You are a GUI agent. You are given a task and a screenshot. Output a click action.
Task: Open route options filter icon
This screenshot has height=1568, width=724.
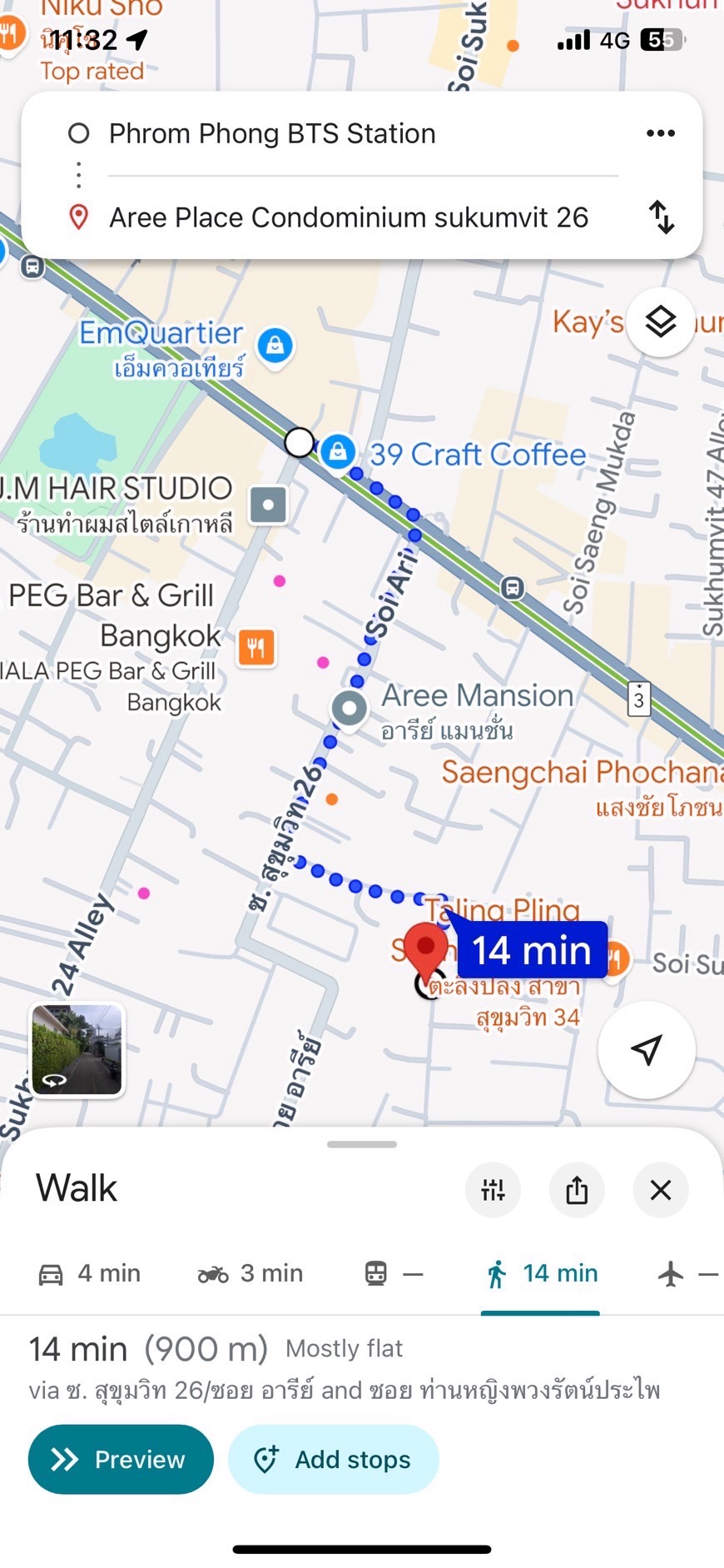pyautogui.click(x=493, y=1190)
